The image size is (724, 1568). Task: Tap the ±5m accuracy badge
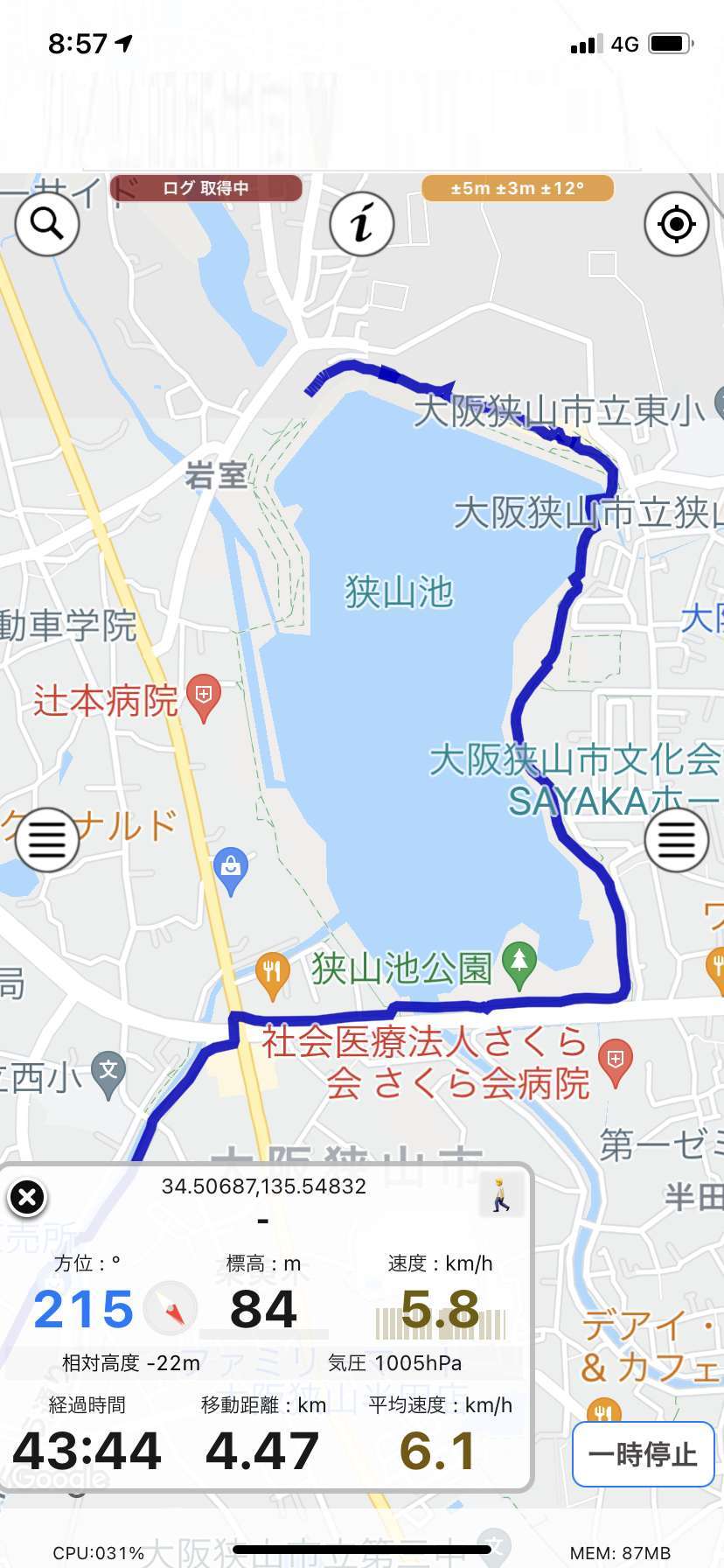[x=518, y=188]
